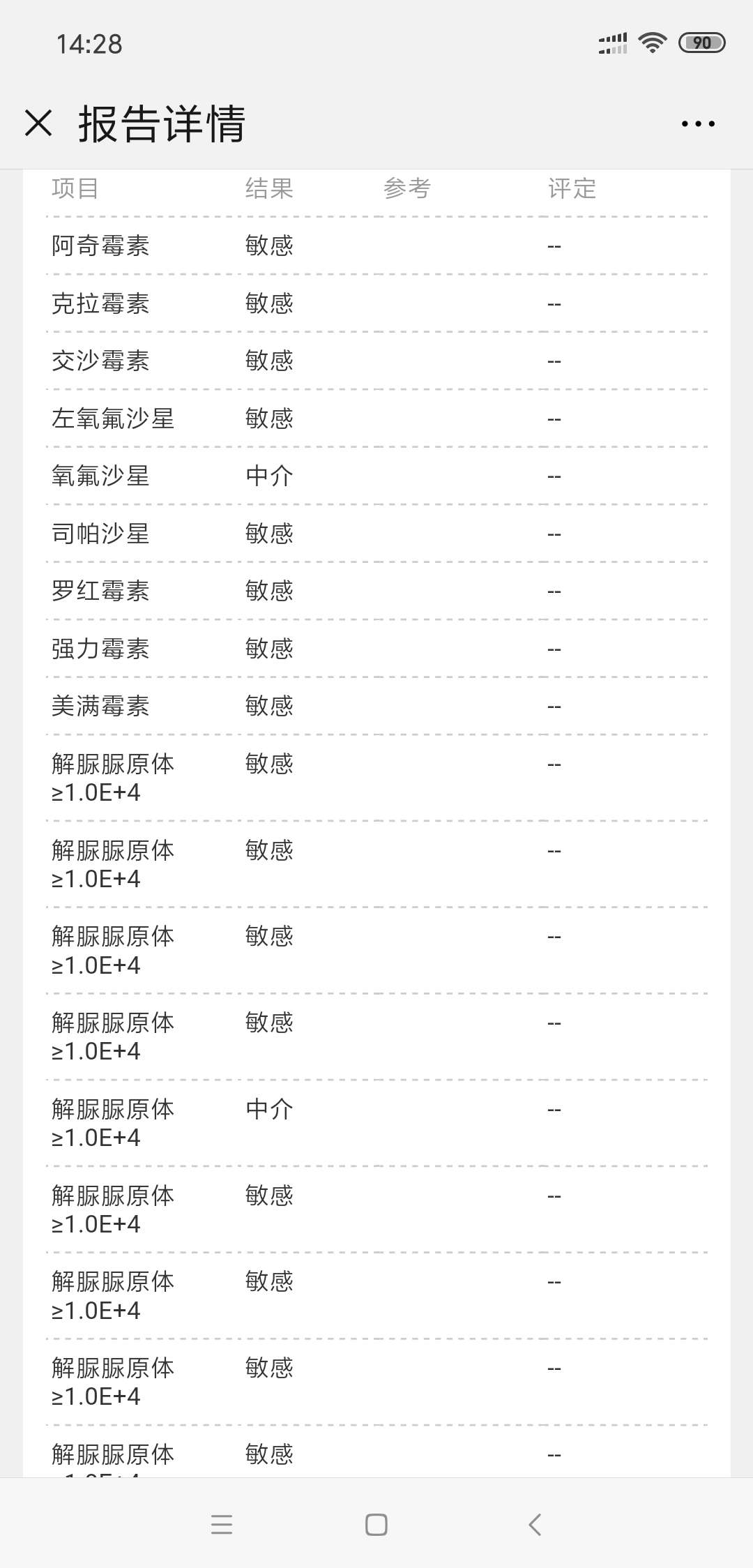The image size is (753, 1568).
Task: Tap the battery indicator showing 90
Action: 701,43
